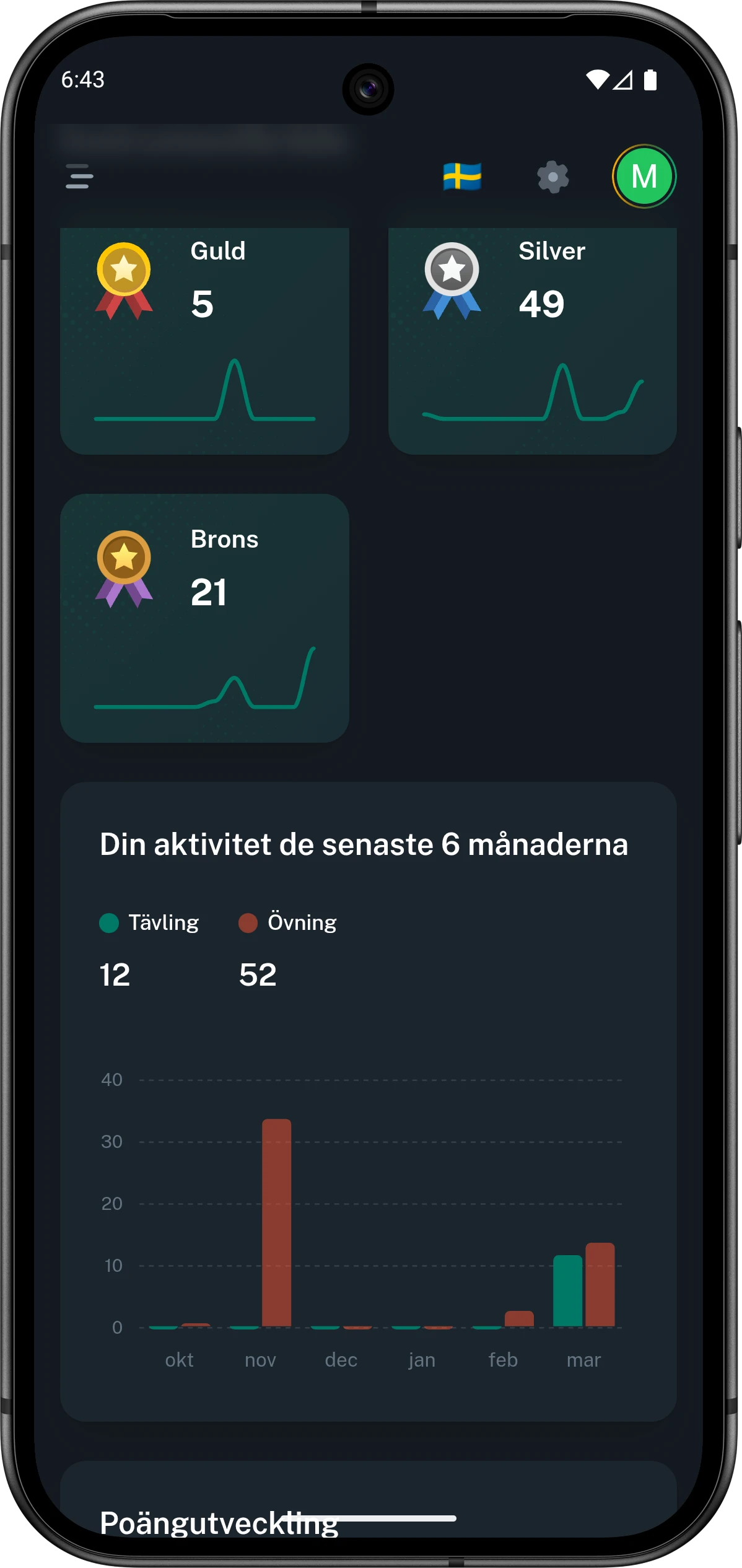Select the Tävling legend dot
The width and height of the screenshot is (742, 1568).
point(110,922)
